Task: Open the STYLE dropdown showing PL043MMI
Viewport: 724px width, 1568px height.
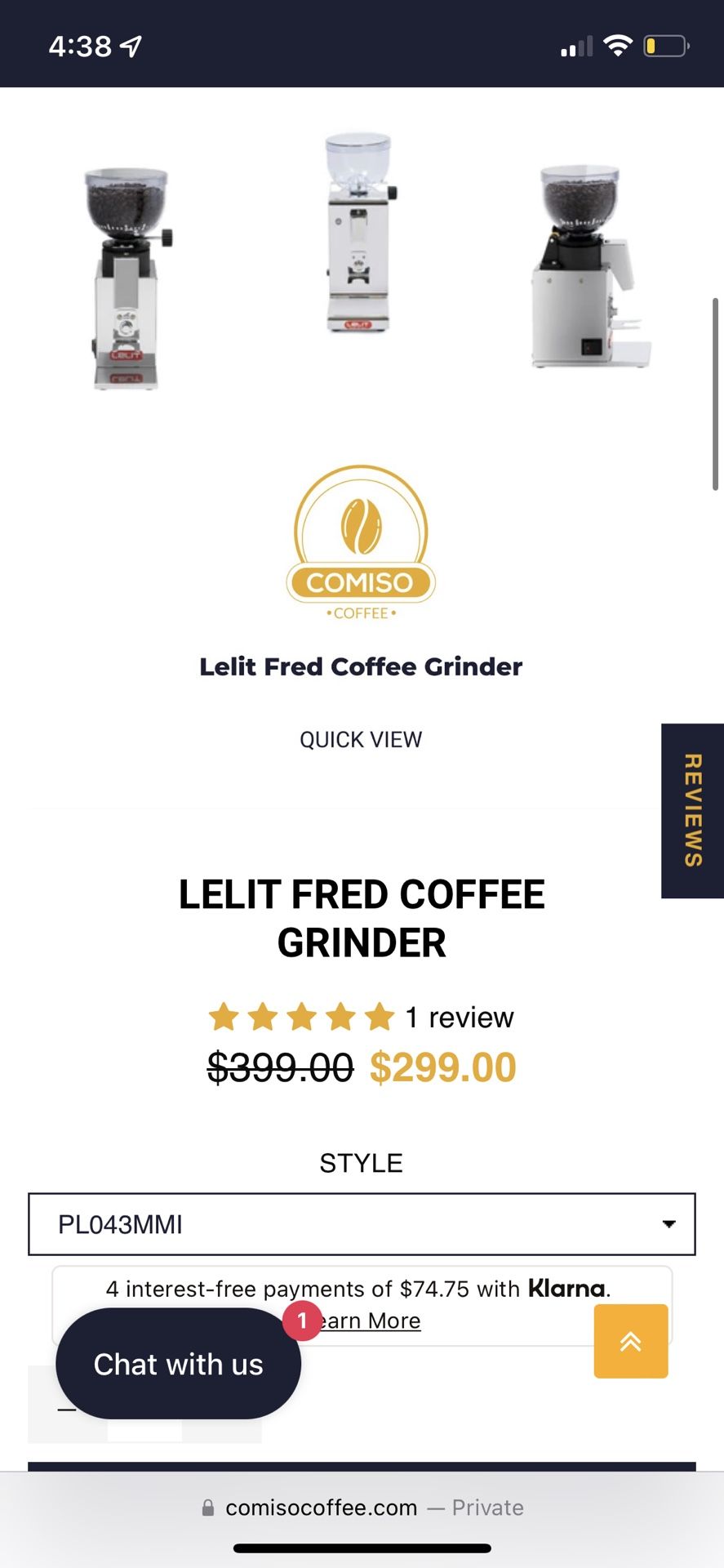Action: click(x=362, y=1224)
